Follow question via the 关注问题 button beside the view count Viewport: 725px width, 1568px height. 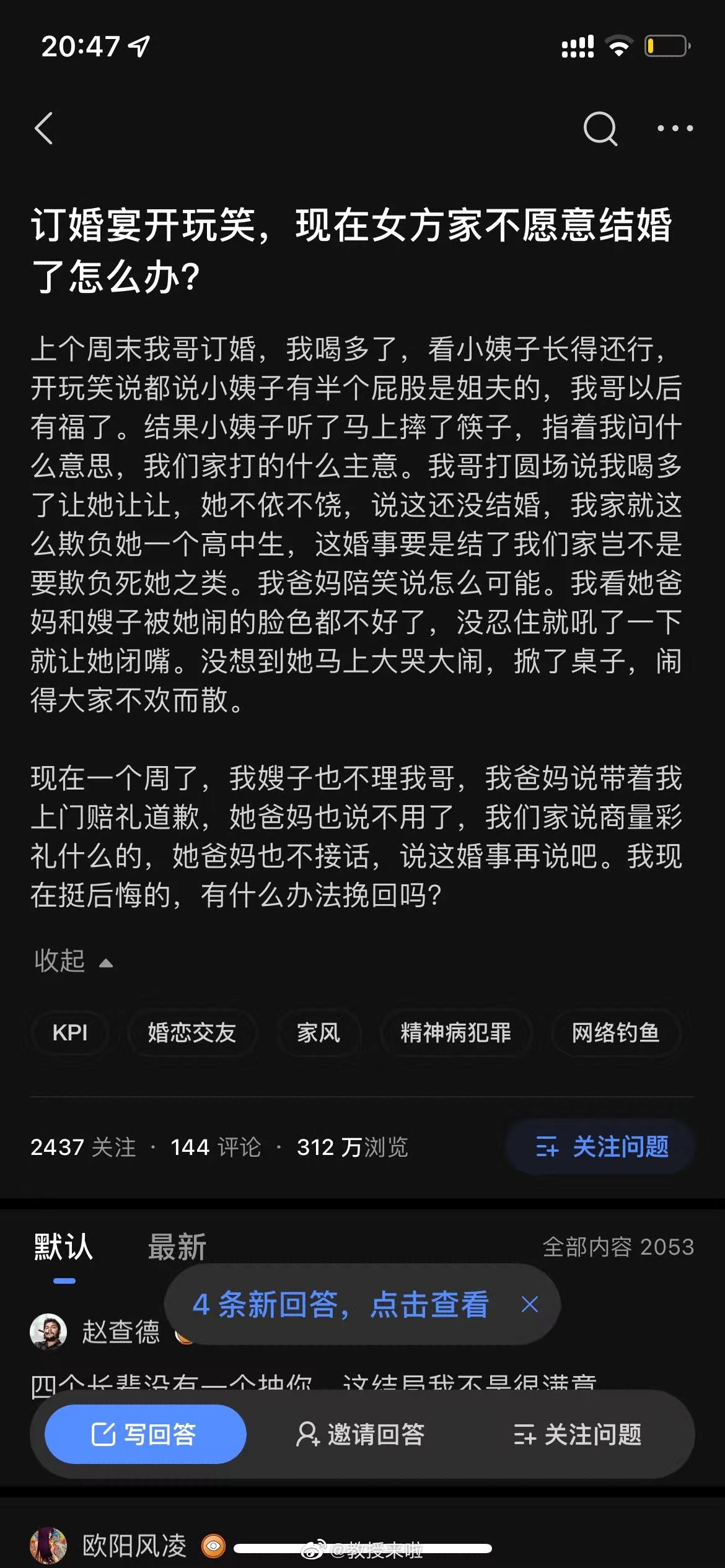click(x=601, y=1147)
